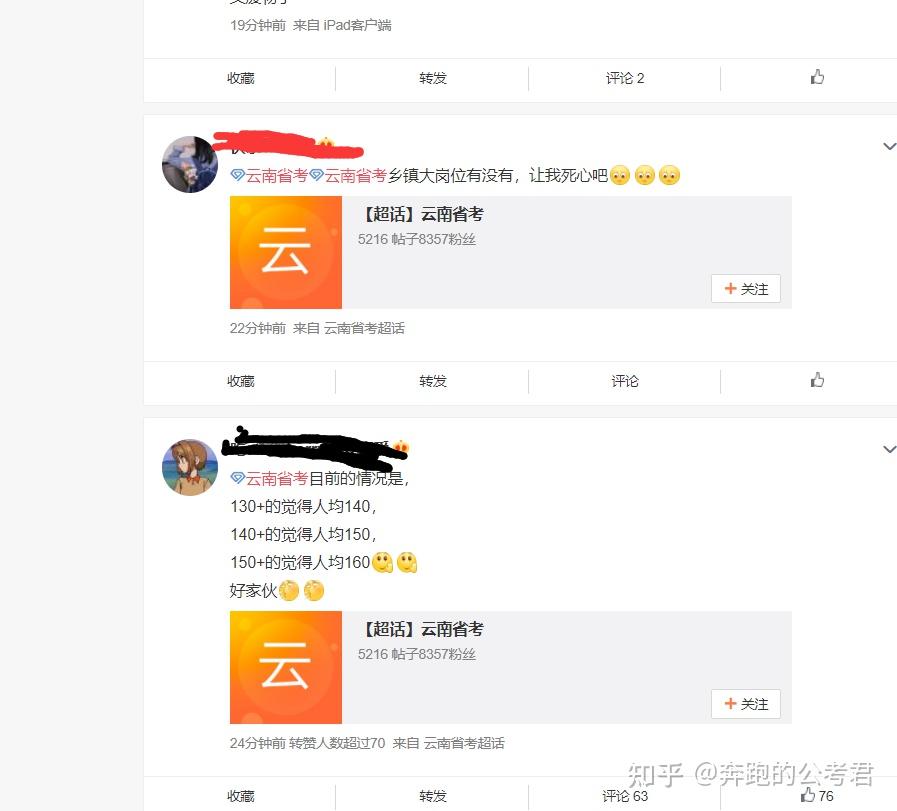Open comments on the 19分钟前 iPad post
The width and height of the screenshot is (897, 811).
624,78
